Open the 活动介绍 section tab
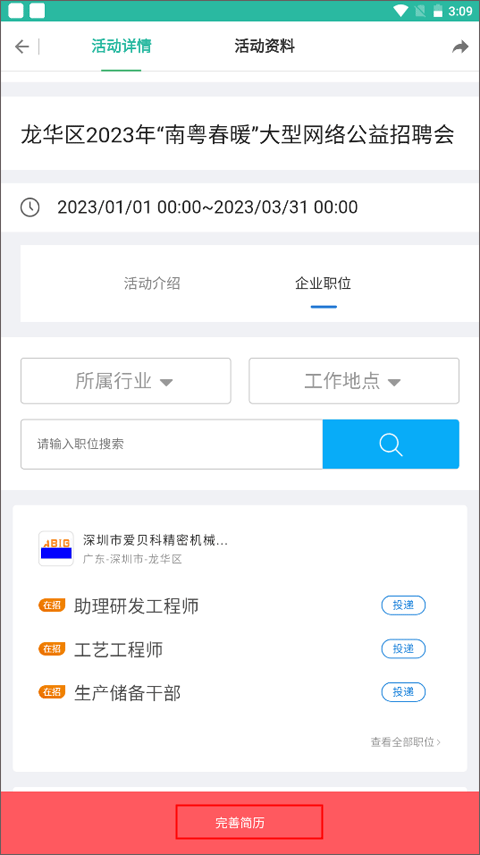Screen dimensions: 480x855 (152, 284)
